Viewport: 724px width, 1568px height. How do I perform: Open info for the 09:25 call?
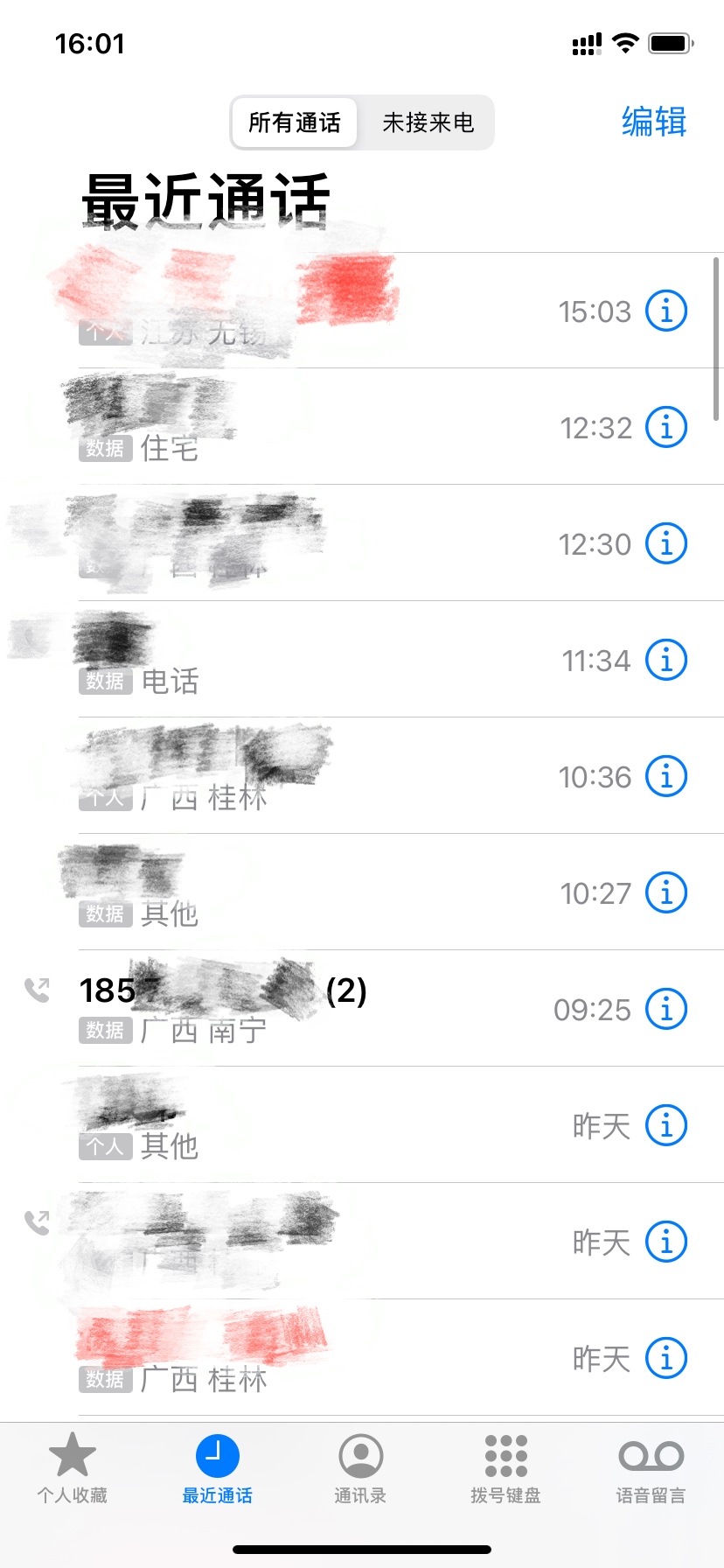[x=666, y=1009]
